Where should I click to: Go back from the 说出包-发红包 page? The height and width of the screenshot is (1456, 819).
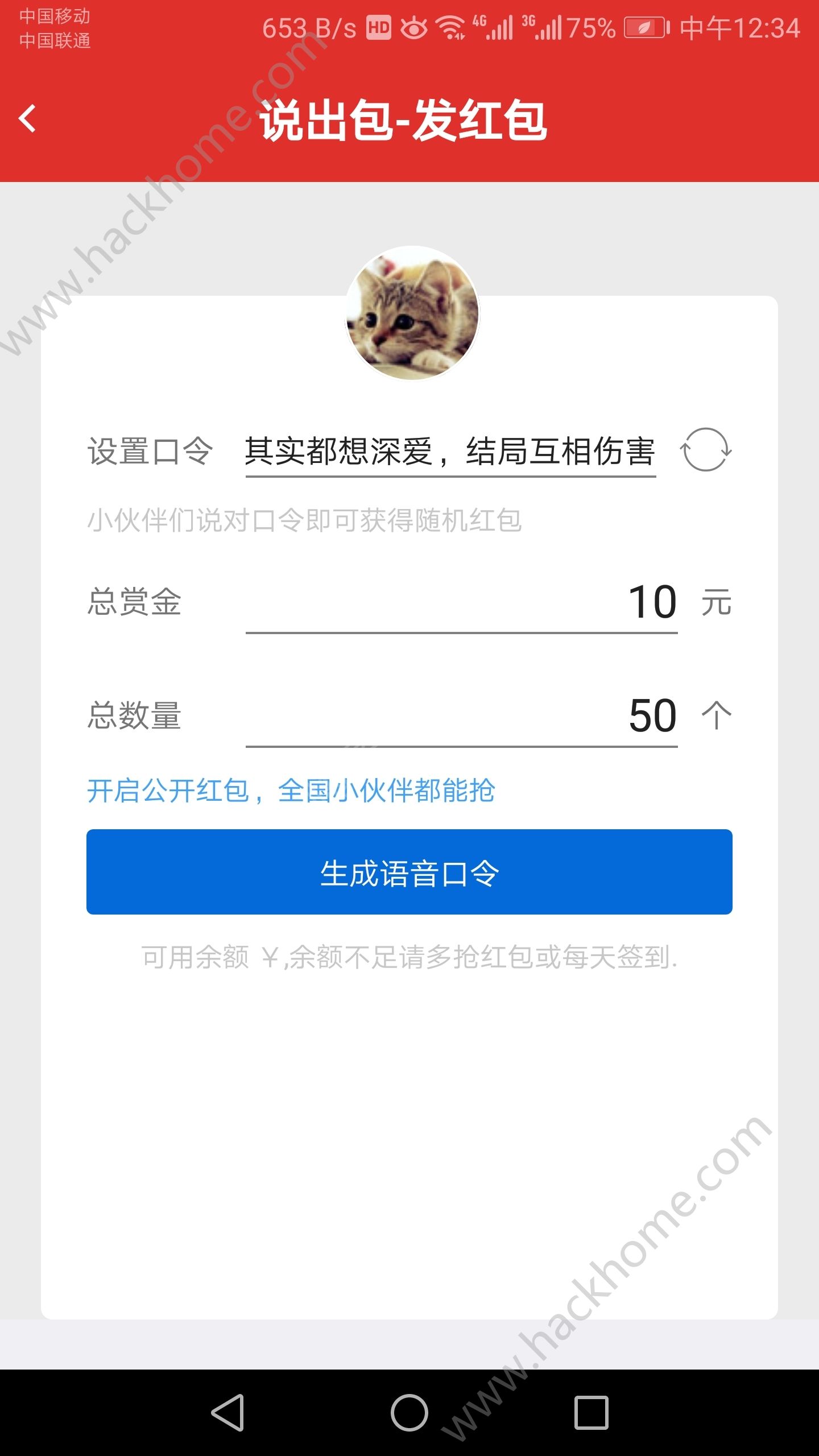(x=27, y=119)
